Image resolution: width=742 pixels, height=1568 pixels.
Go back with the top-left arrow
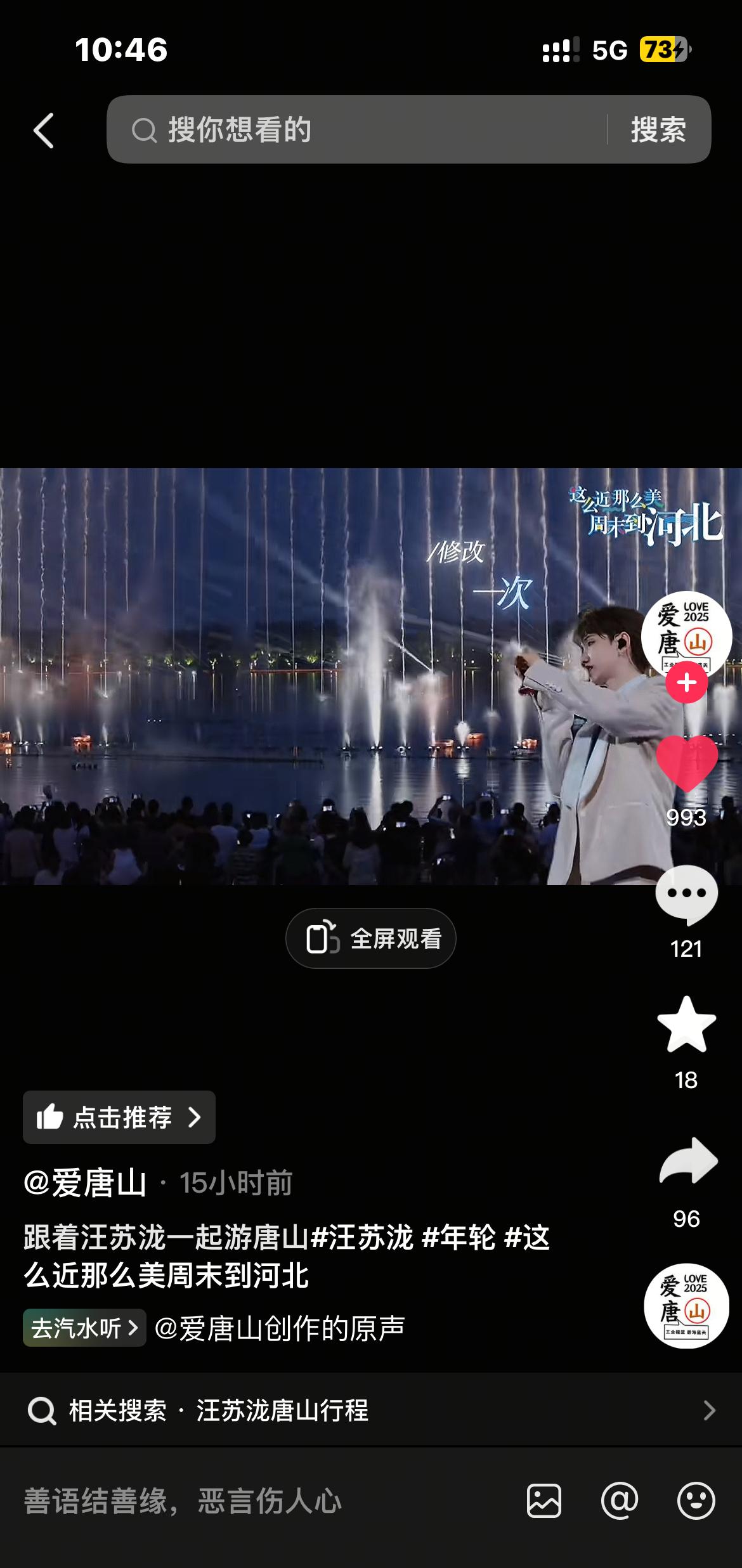coord(44,131)
